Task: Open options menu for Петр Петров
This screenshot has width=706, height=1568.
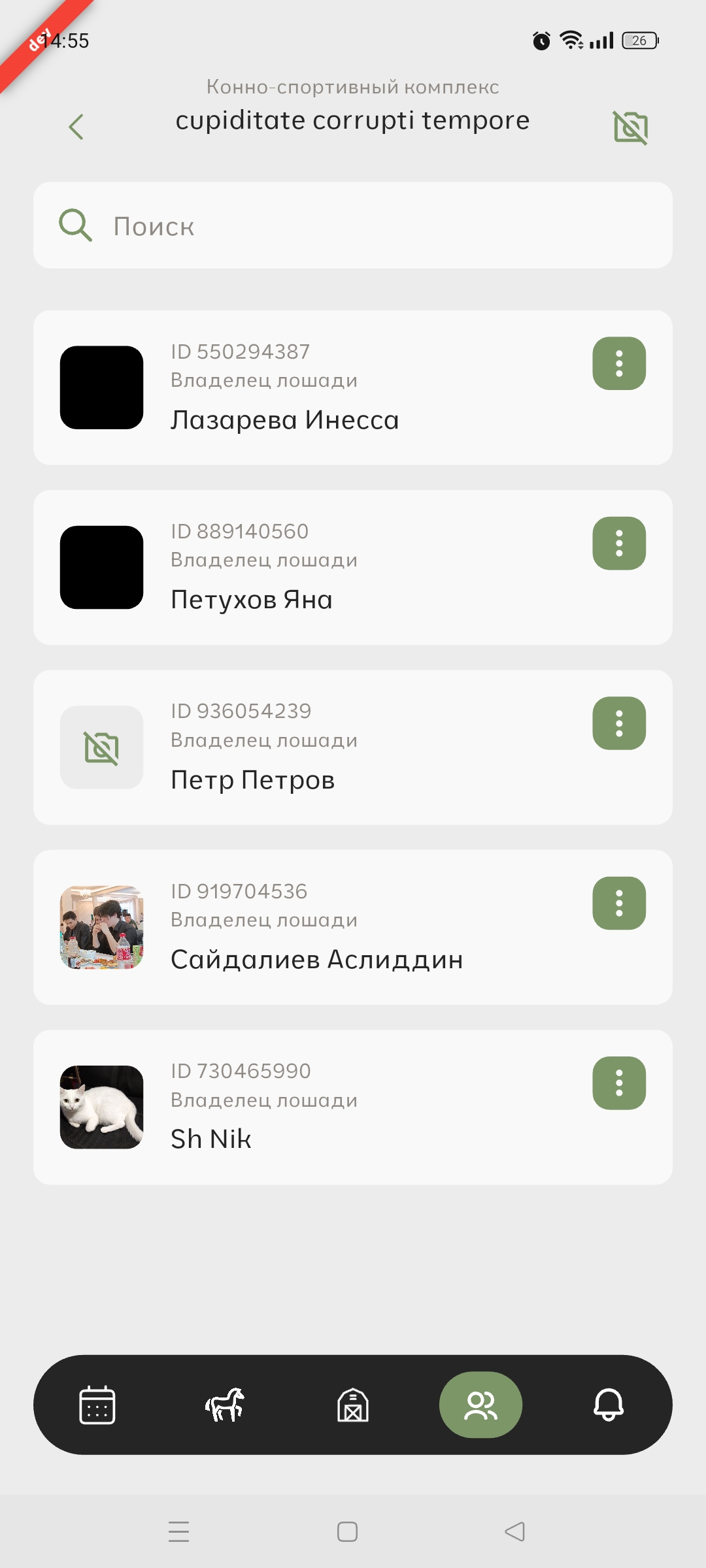Action: [x=618, y=723]
